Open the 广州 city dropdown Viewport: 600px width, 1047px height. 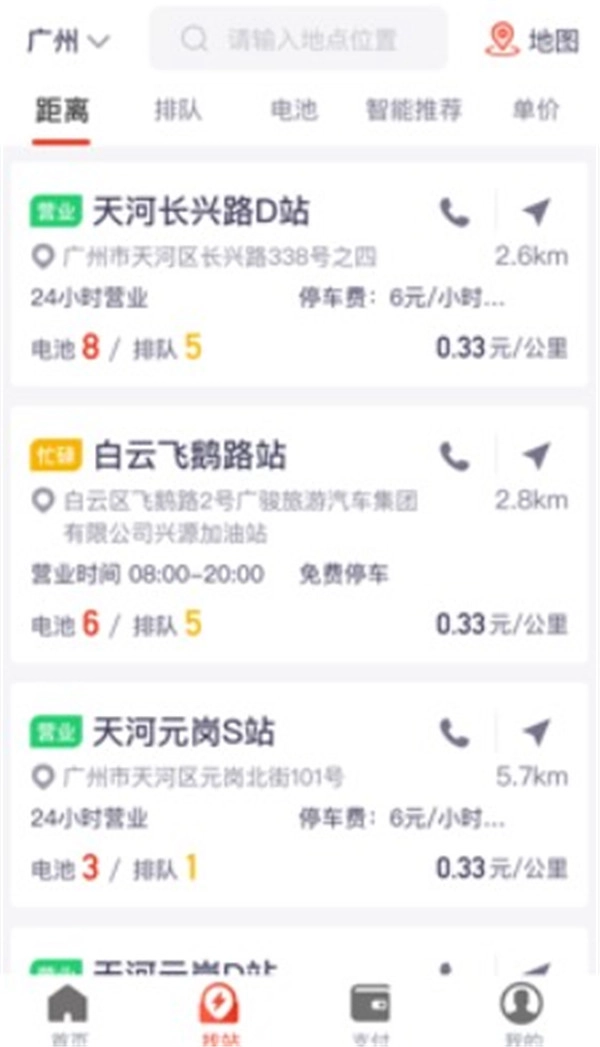68,40
